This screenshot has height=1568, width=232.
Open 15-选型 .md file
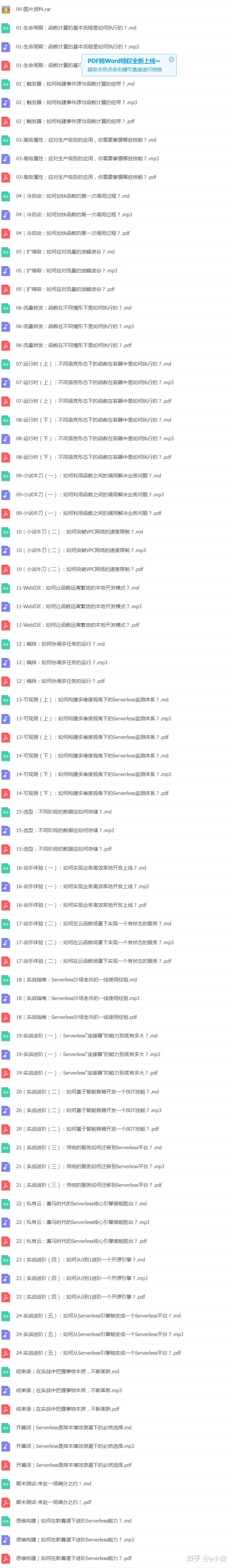coord(64,812)
